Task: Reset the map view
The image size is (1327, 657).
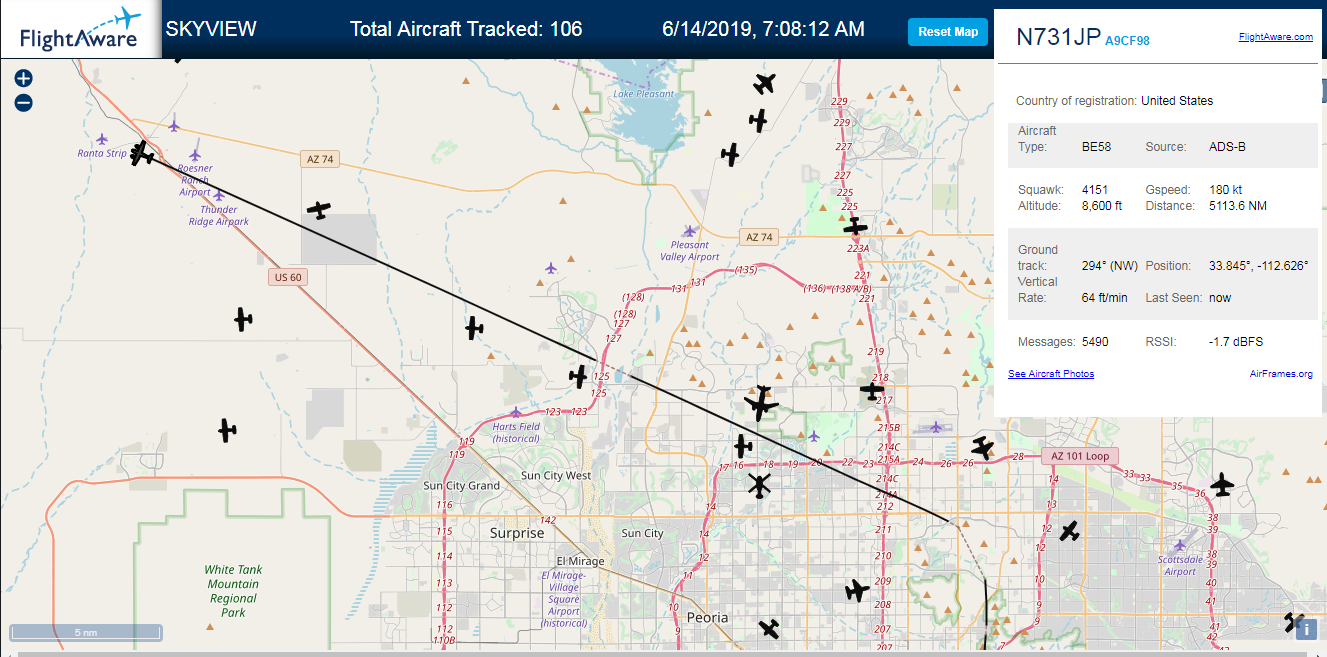Action: tap(948, 31)
